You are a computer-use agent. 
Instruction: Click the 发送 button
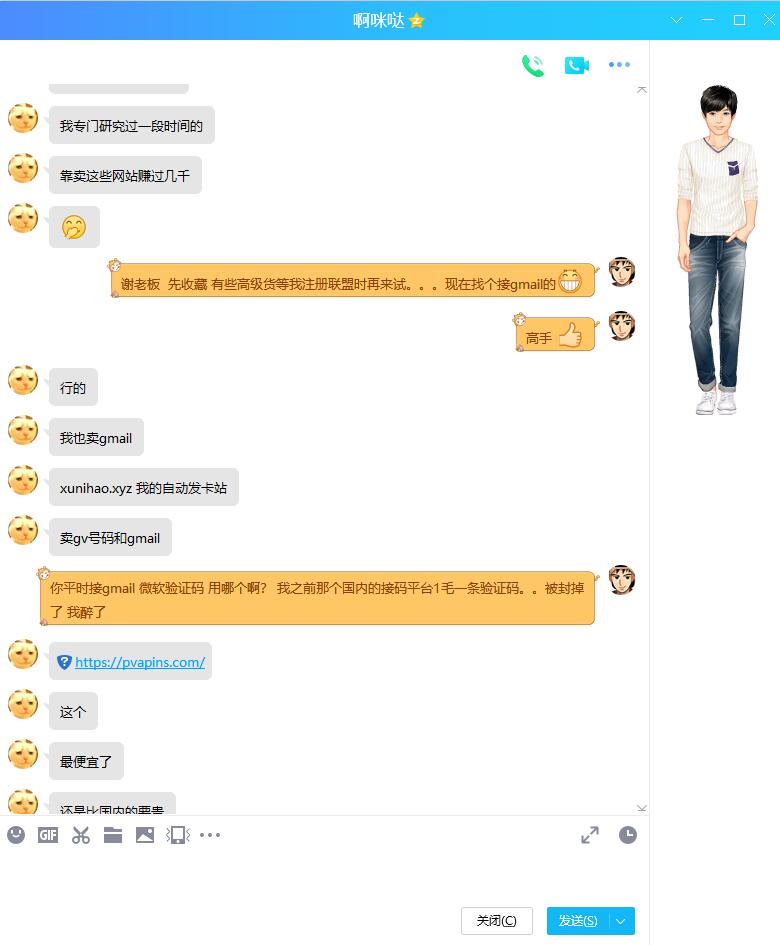[x=578, y=921]
